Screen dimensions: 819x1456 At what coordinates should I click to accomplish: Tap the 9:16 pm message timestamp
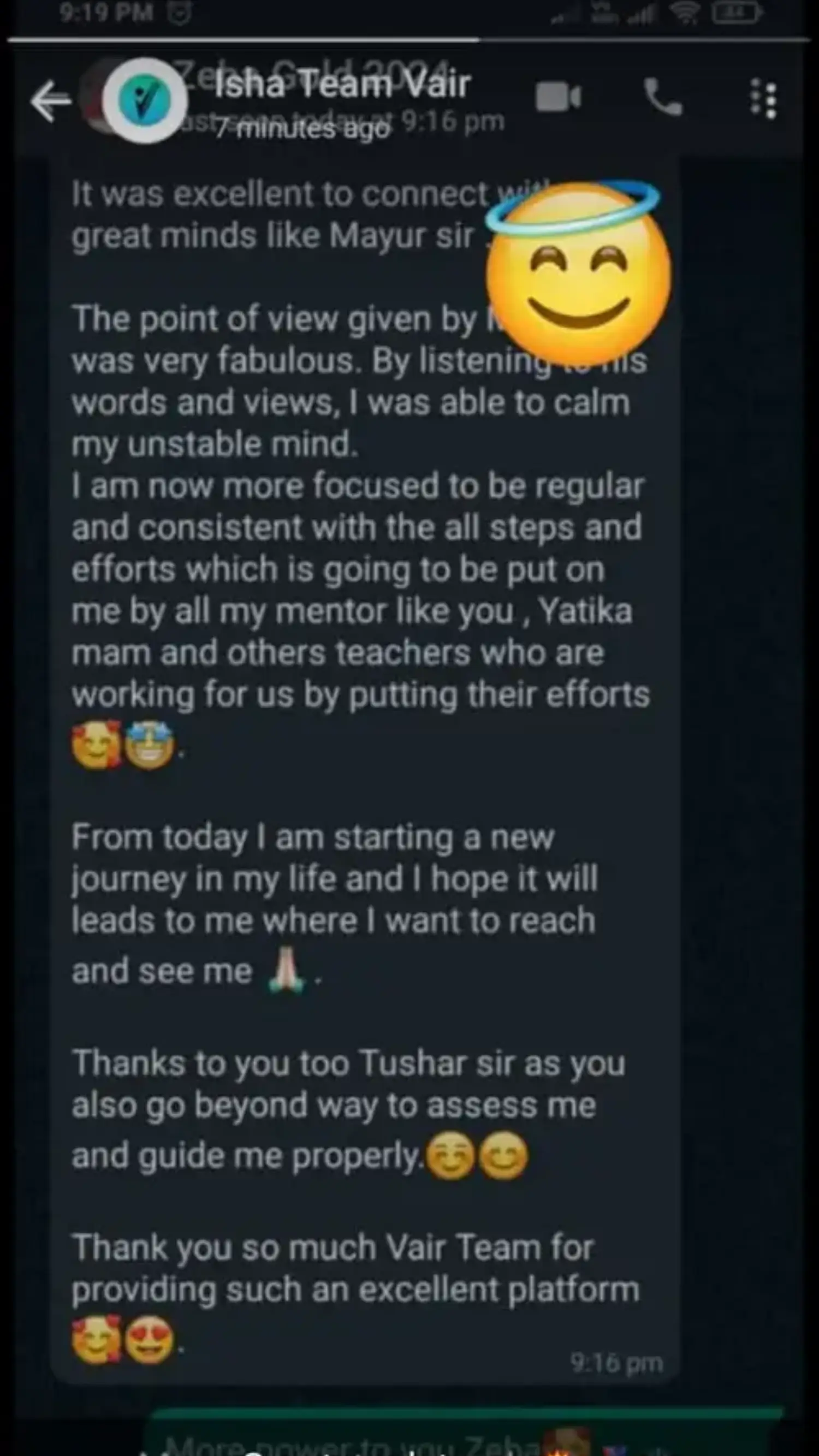(615, 1362)
